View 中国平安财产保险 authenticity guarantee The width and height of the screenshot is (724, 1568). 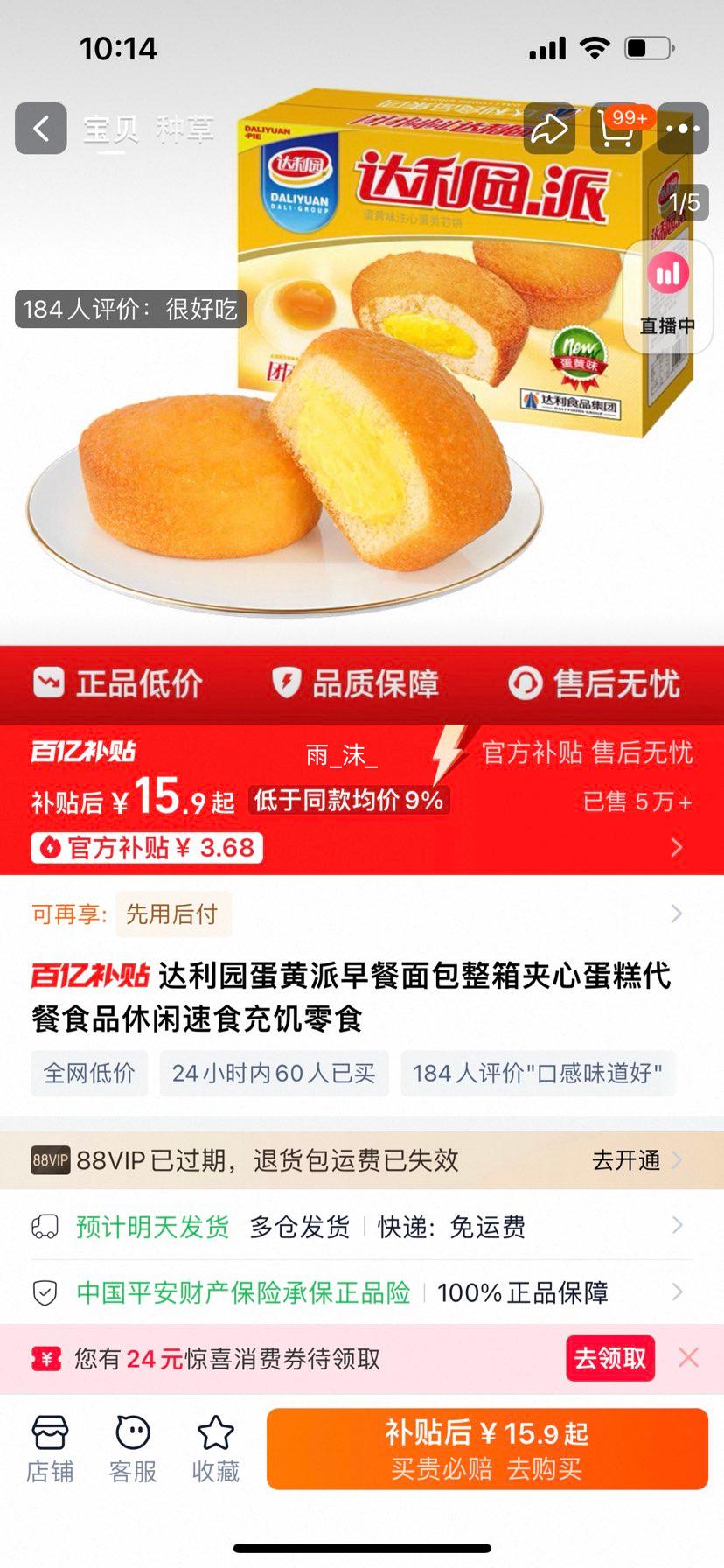point(243,1292)
